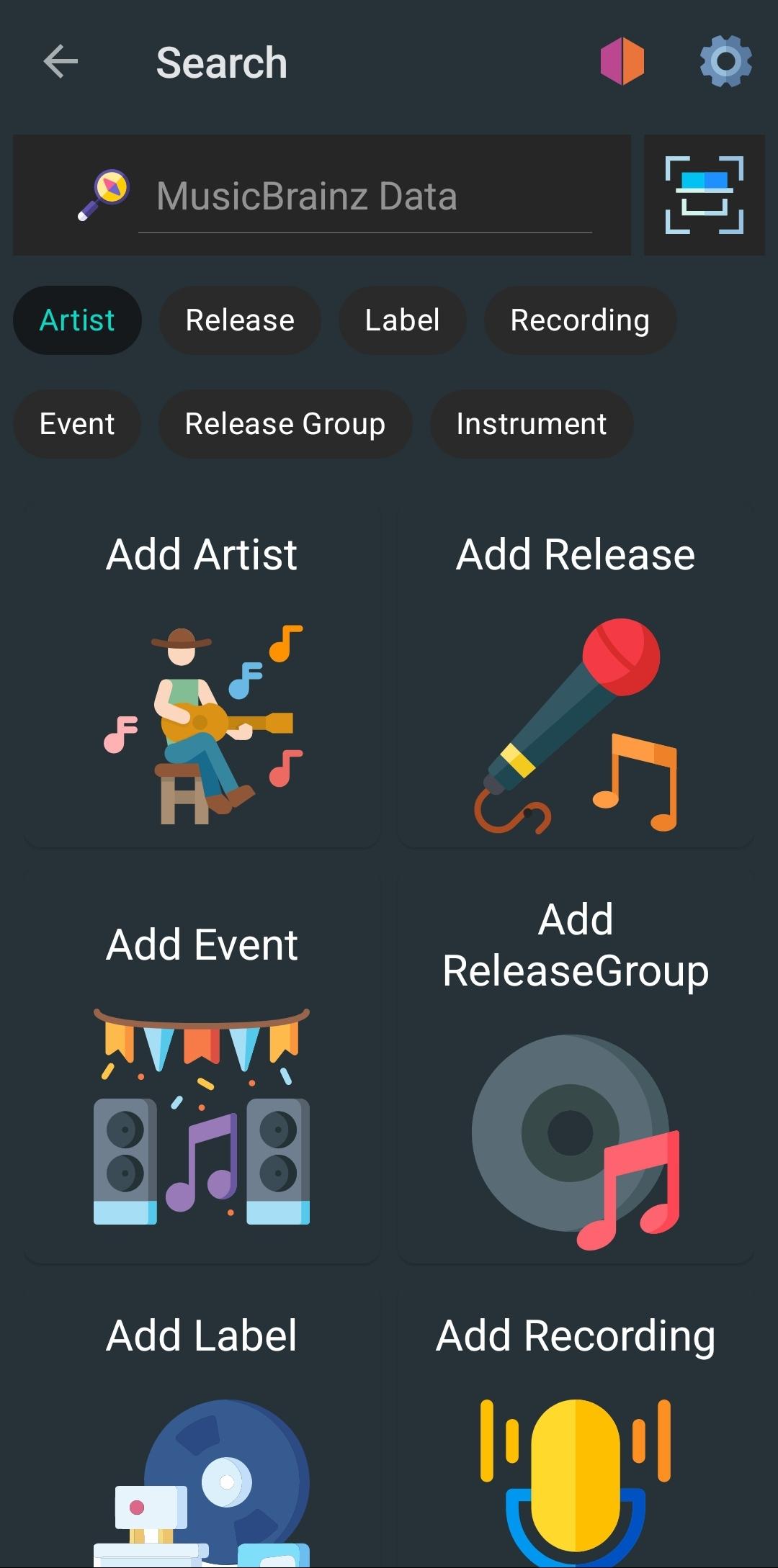Viewport: 778px width, 1568px height.
Task: Open the Add Release card
Action: [x=576, y=677]
